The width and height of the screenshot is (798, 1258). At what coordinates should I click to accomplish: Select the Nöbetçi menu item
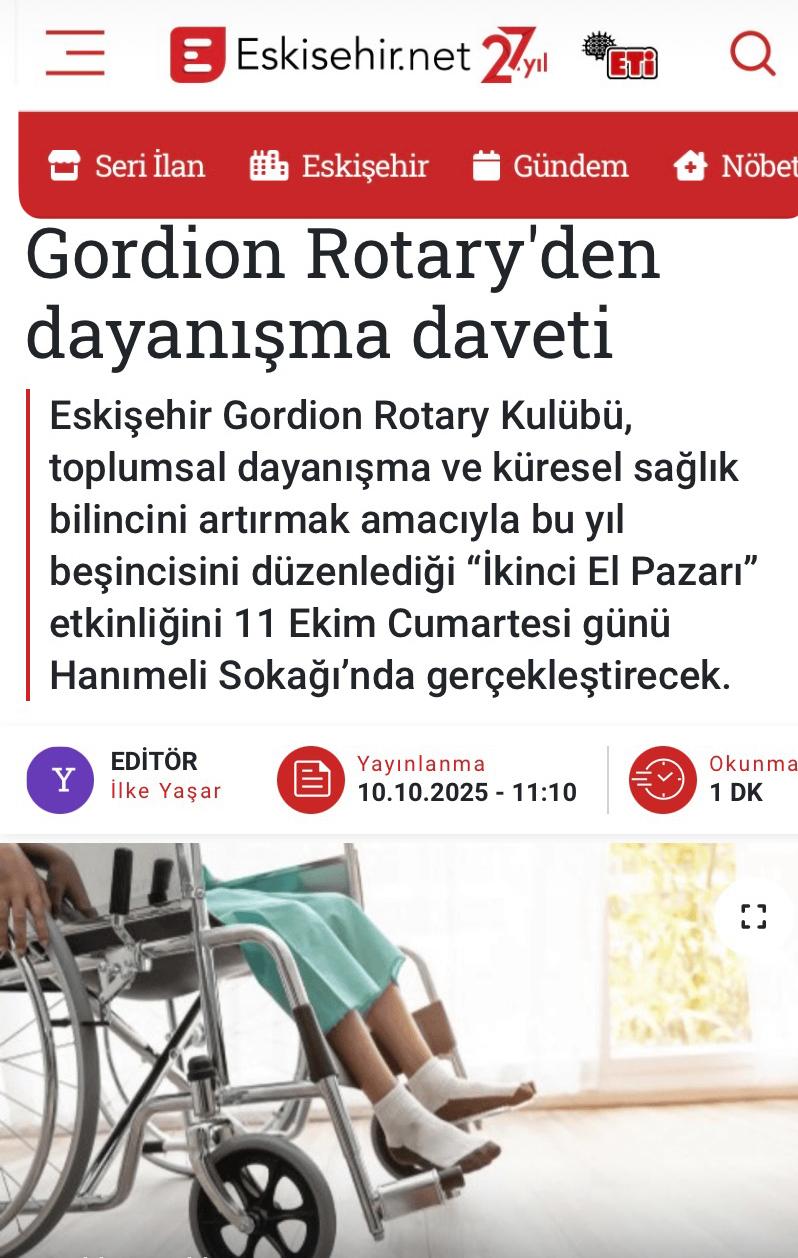(737, 166)
